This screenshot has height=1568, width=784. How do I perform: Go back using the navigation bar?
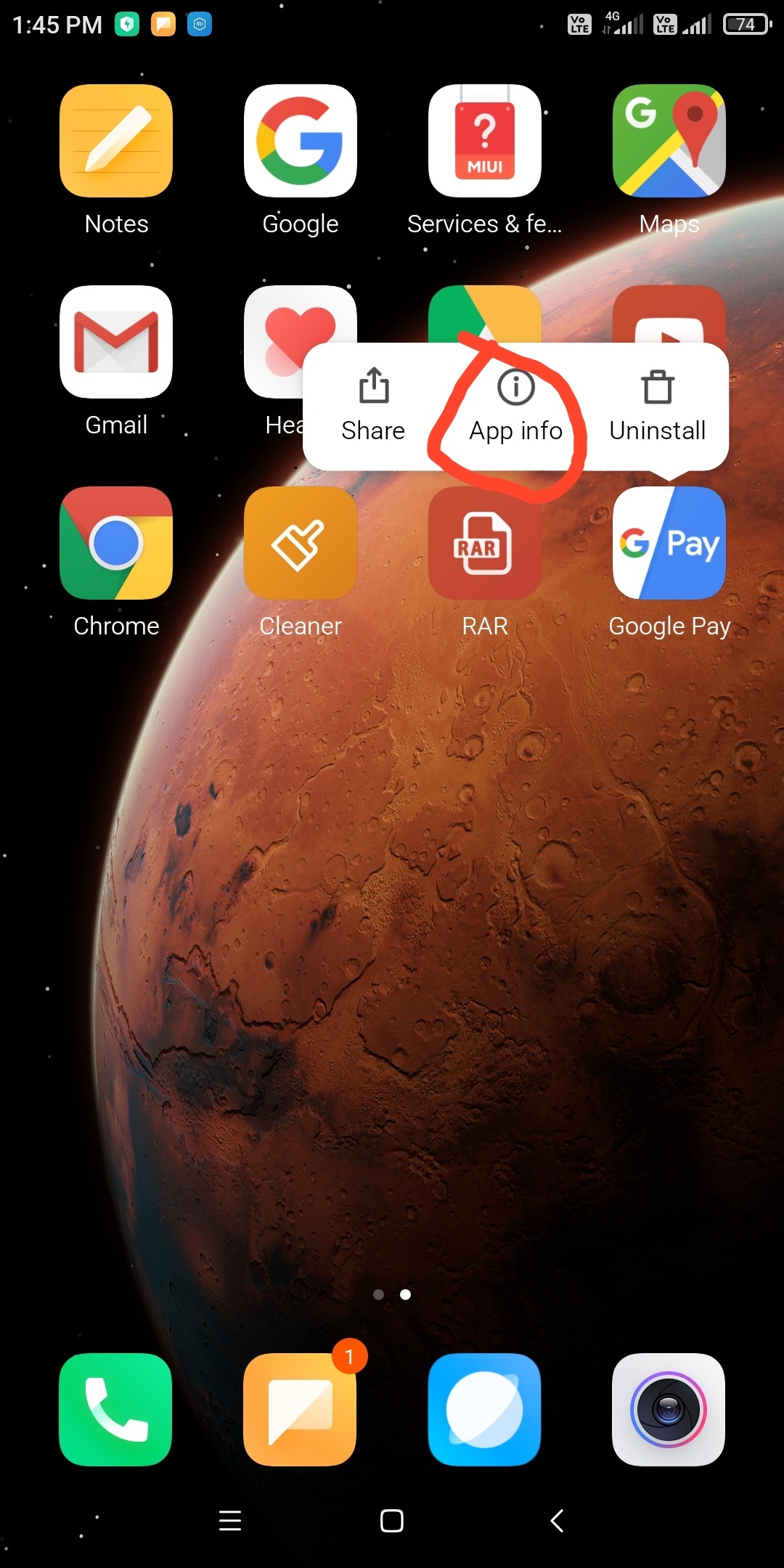tap(557, 1520)
